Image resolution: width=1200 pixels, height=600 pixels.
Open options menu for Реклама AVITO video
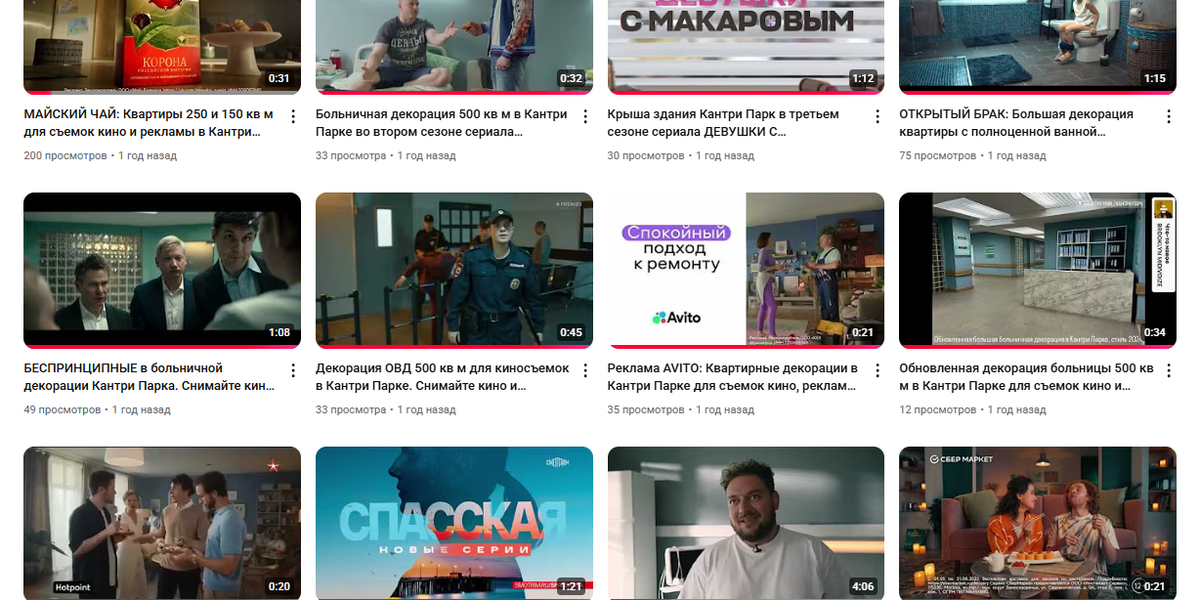click(877, 371)
